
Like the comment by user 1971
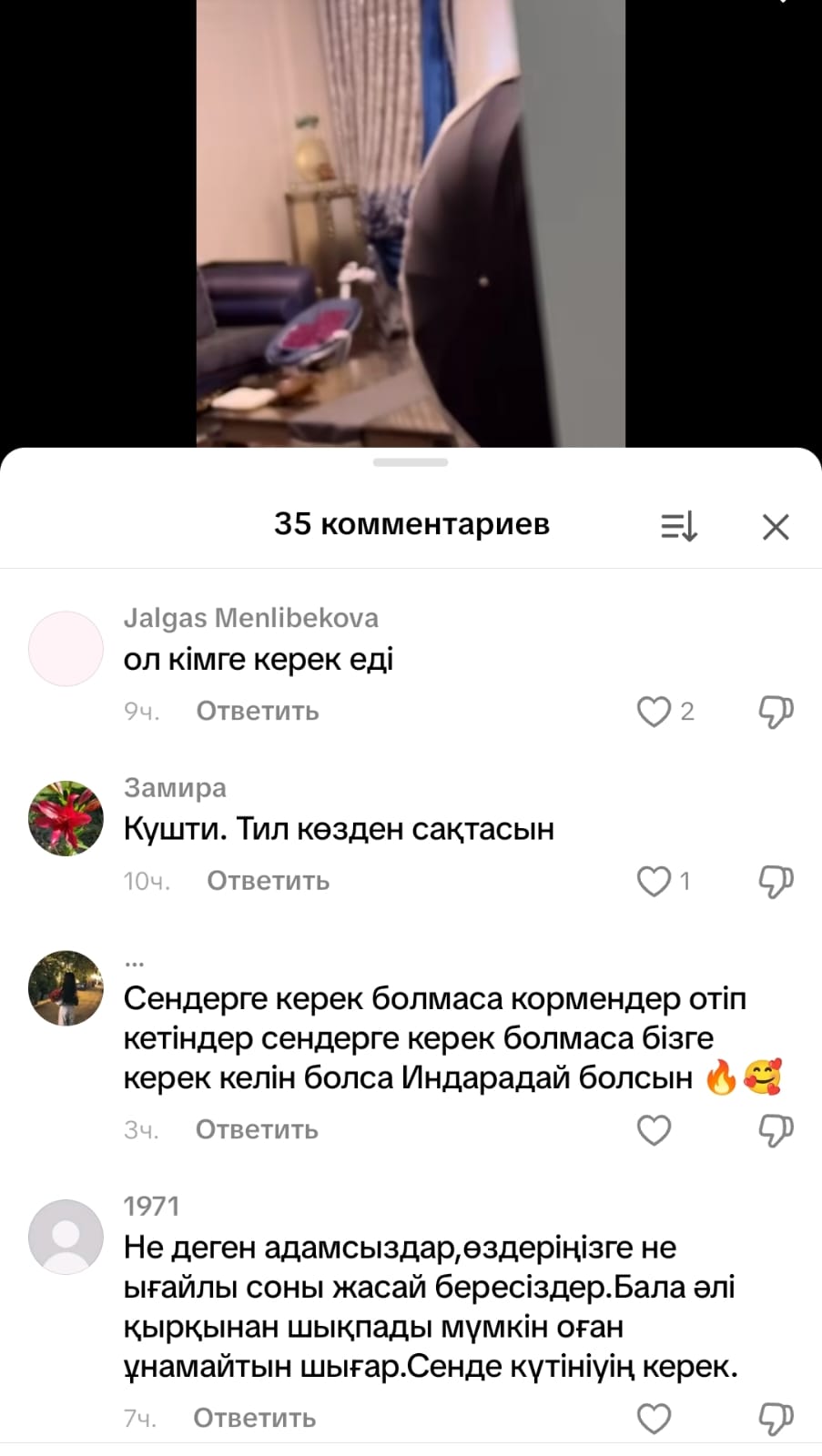[x=654, y=1419]
